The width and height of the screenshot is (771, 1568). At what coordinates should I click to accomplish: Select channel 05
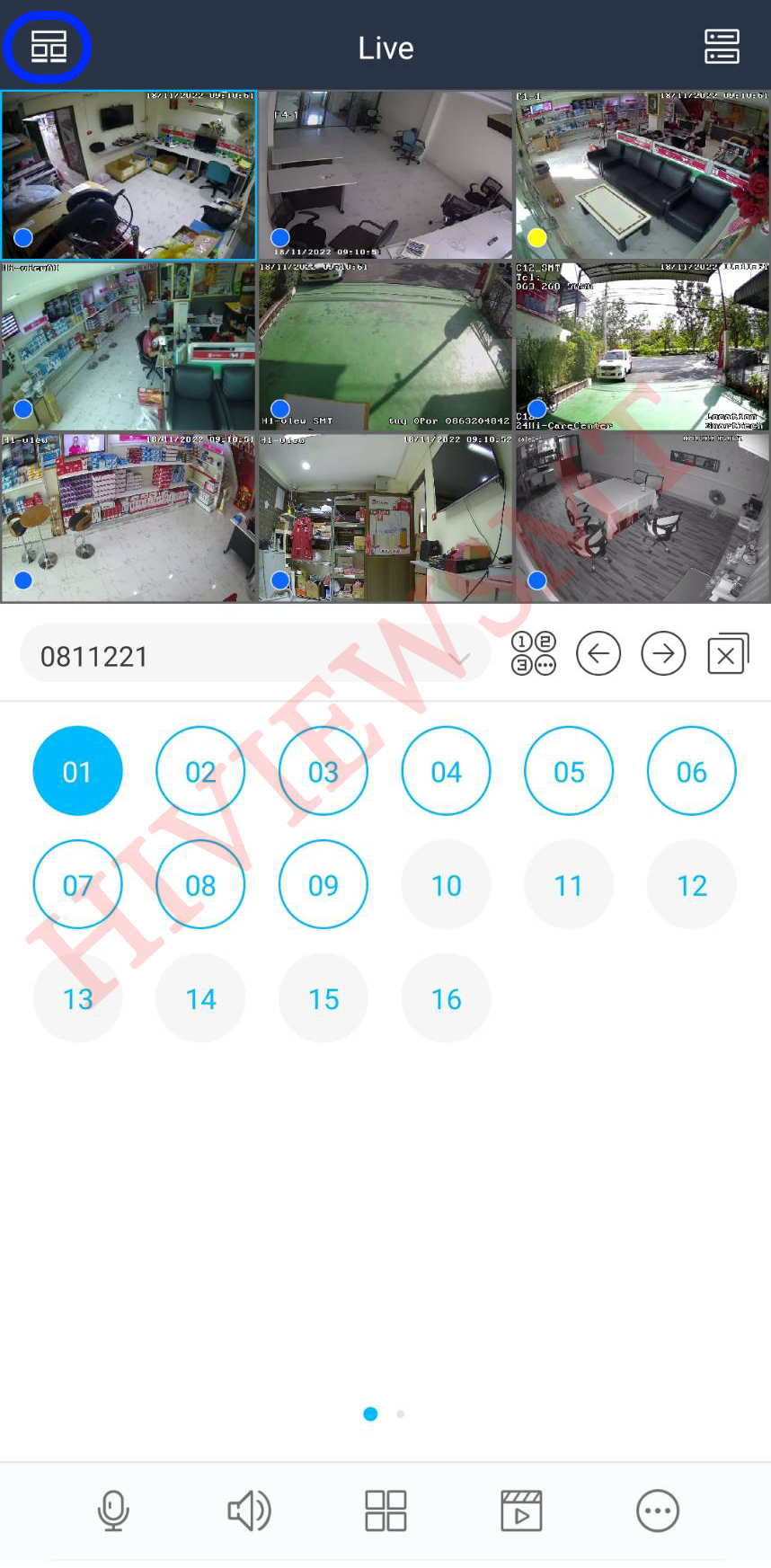click(569, 771)
